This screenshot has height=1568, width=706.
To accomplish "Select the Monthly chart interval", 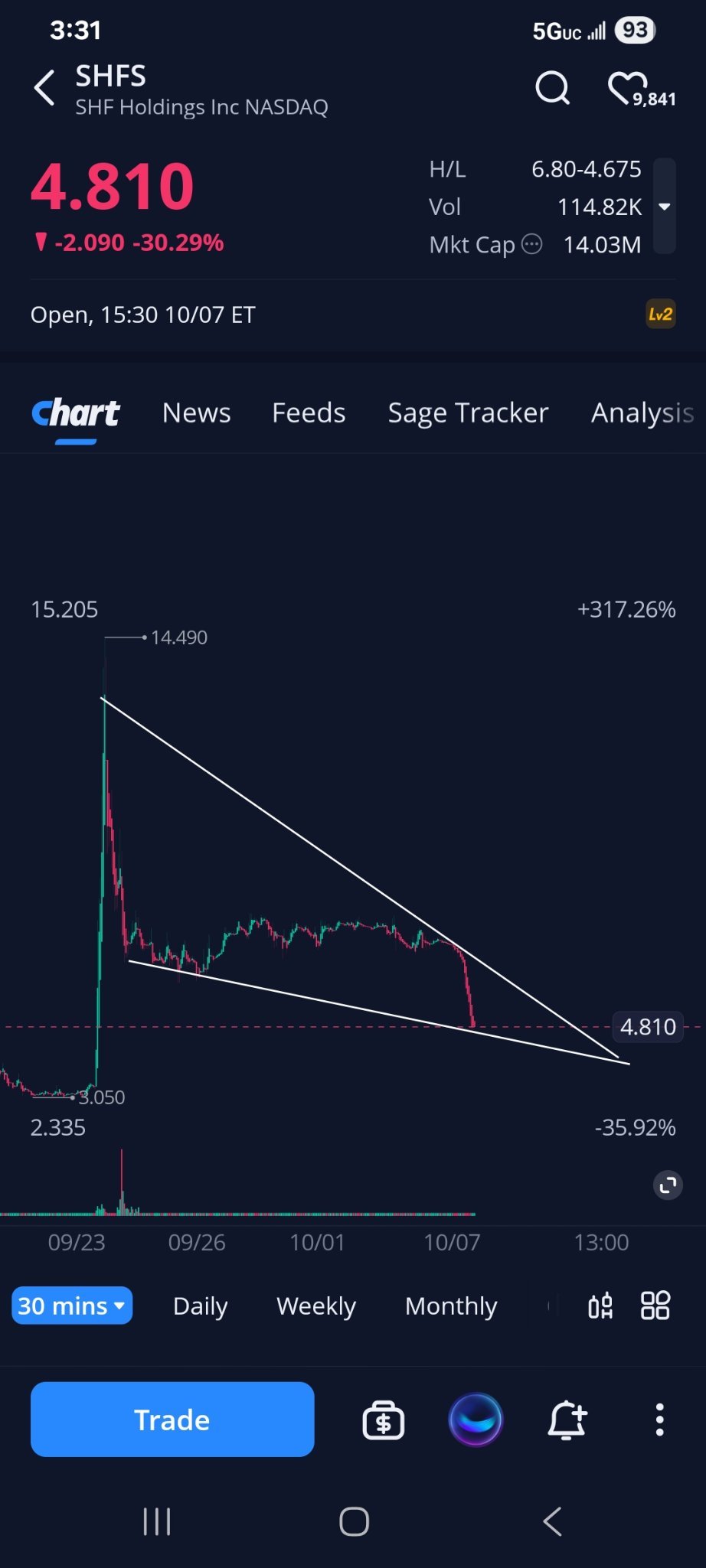I will (x=451, y=1306).
